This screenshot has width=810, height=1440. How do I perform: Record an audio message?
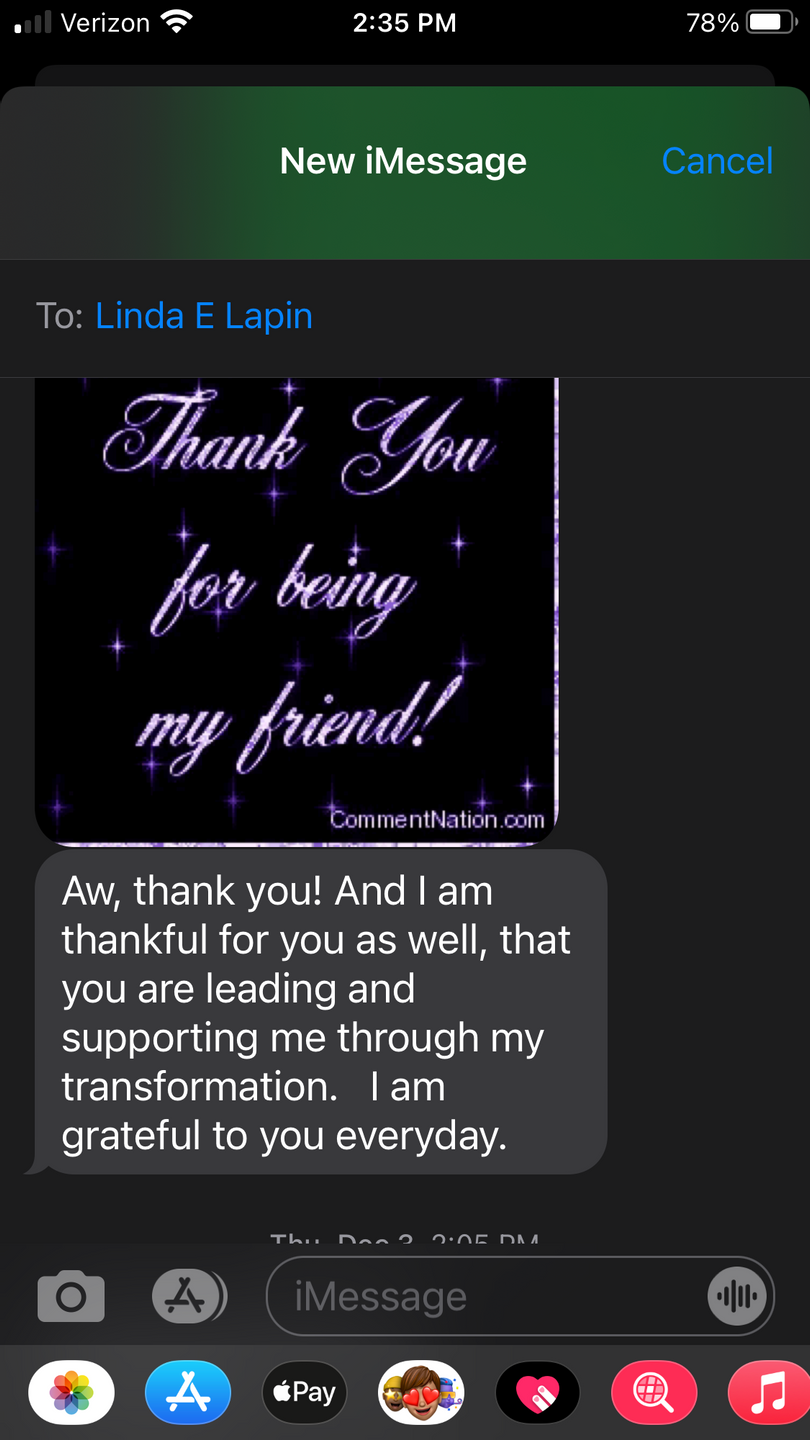tap(739, 1297)
